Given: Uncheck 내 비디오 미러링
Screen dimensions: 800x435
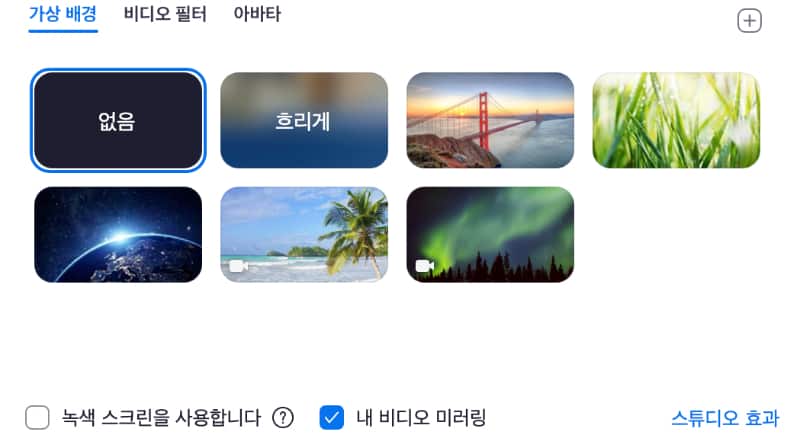Looking at the screenshot, I should (332, 417).
